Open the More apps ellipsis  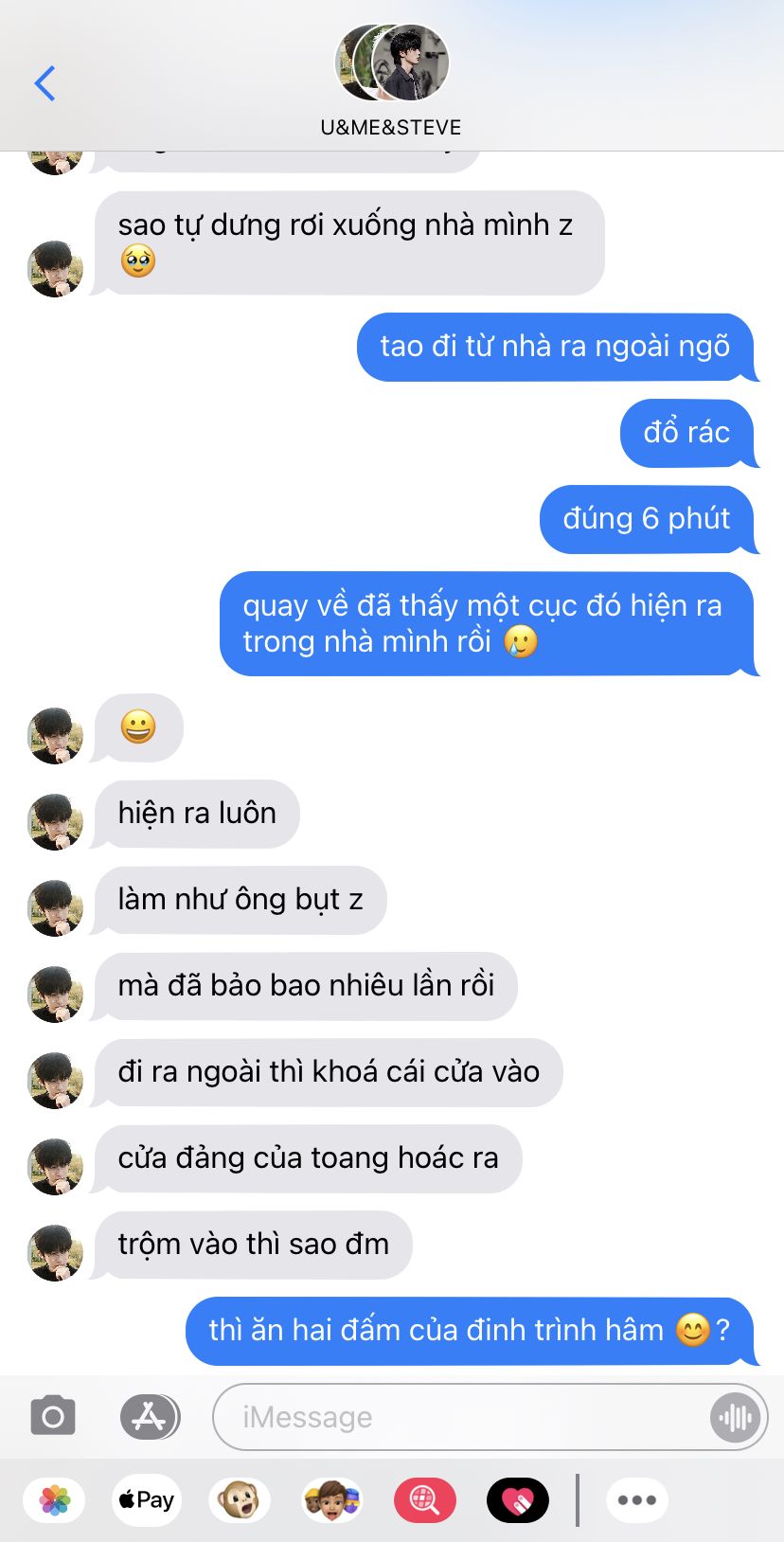tap(637, 1500)
